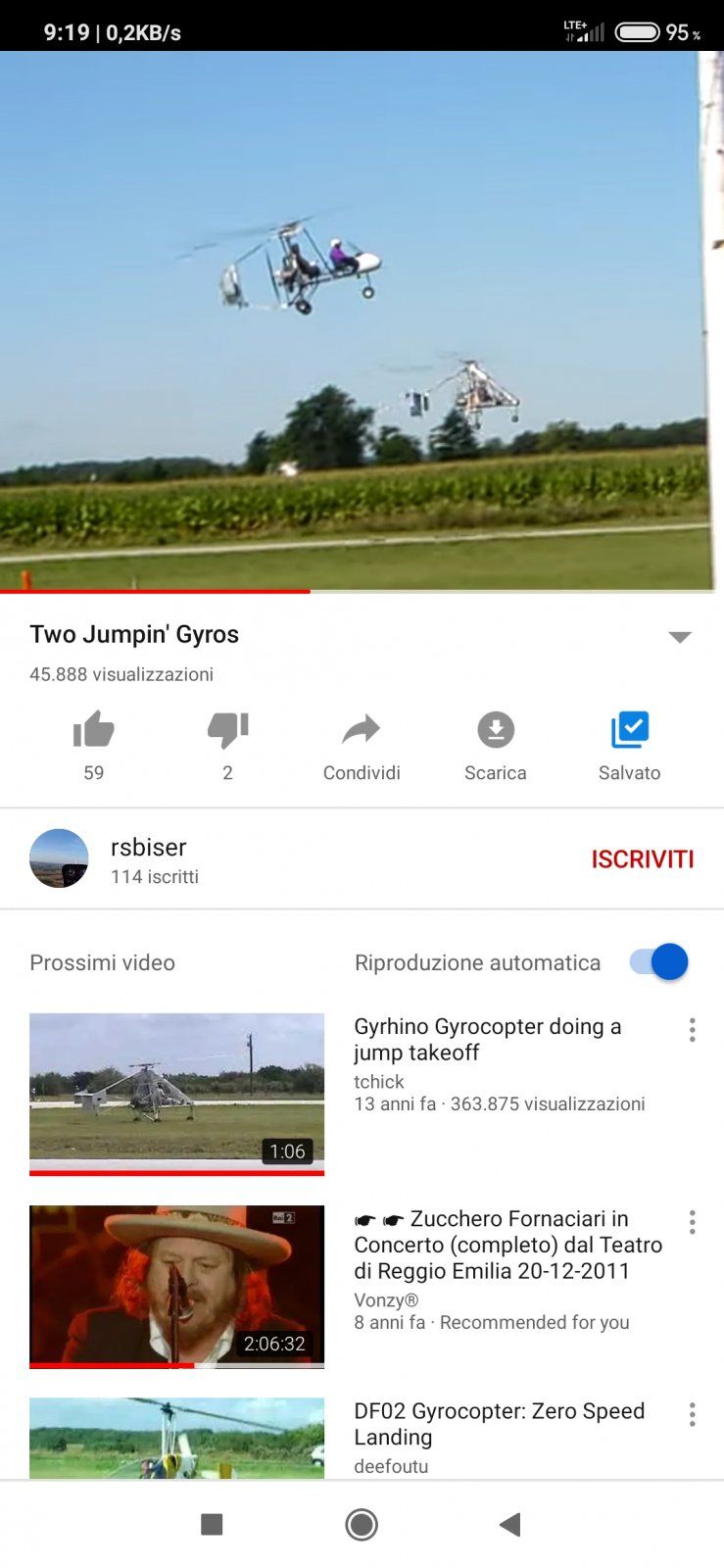Open options menu for DF02 Gyrocopter video
The image size is (724, 1568).
(693, 1414)
